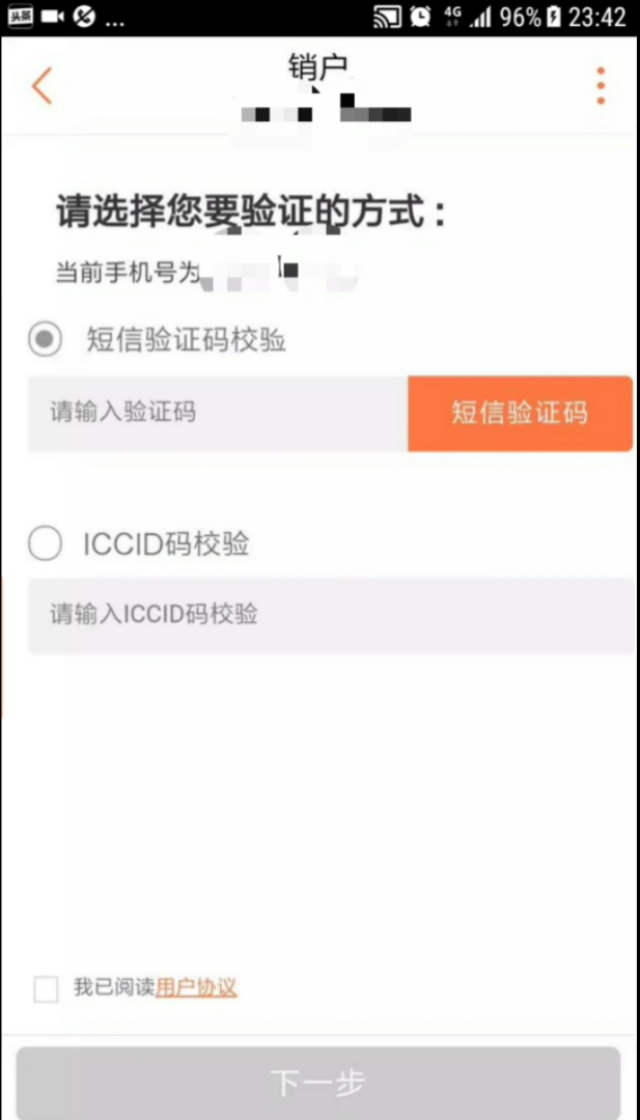Go back using the orange arrow
Screen dimensions: 640x1120
41,87
